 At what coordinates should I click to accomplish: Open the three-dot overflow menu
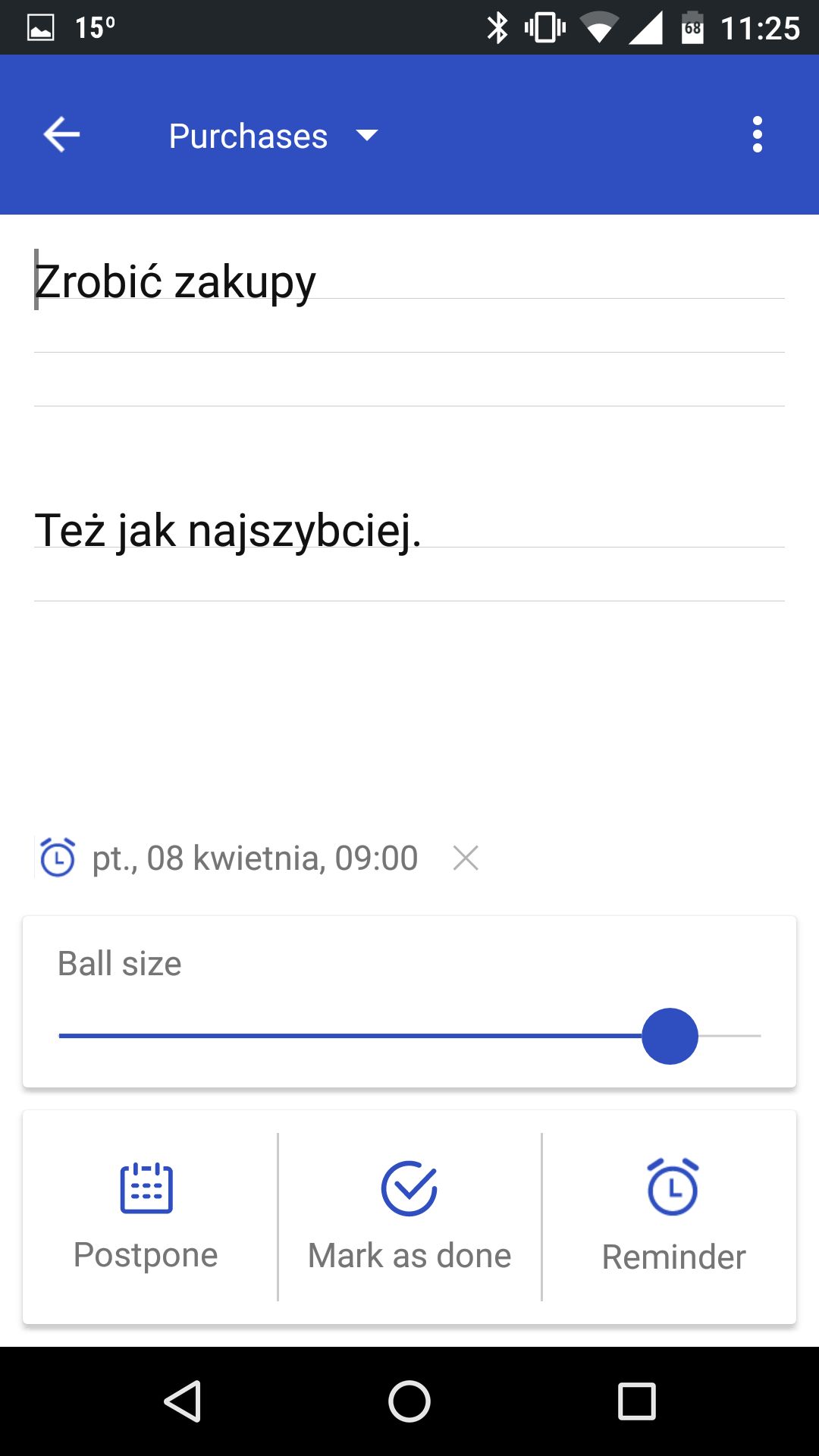757,135
